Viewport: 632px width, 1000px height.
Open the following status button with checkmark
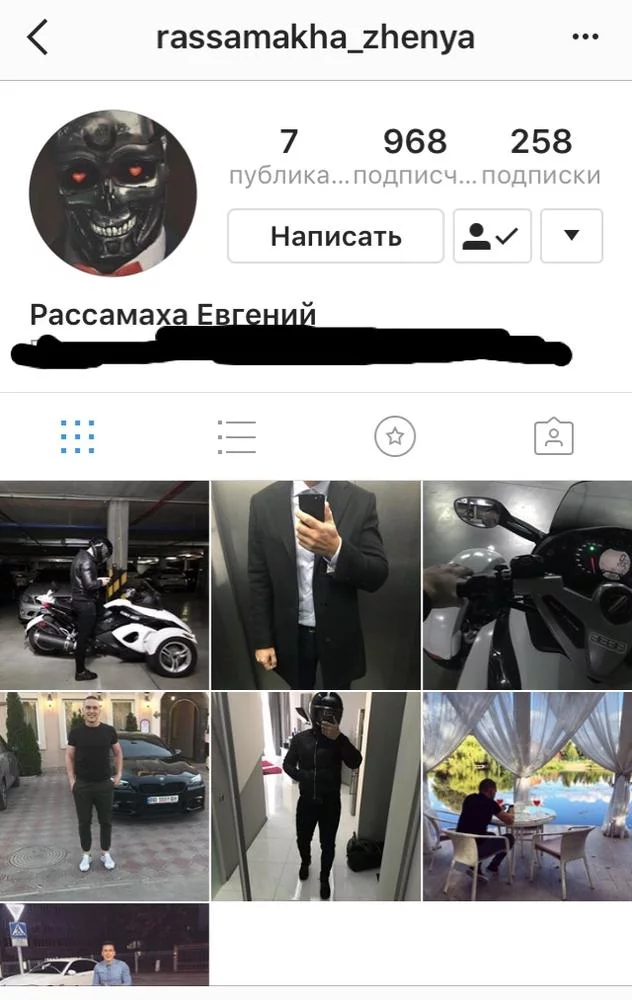tap(492, 236)
